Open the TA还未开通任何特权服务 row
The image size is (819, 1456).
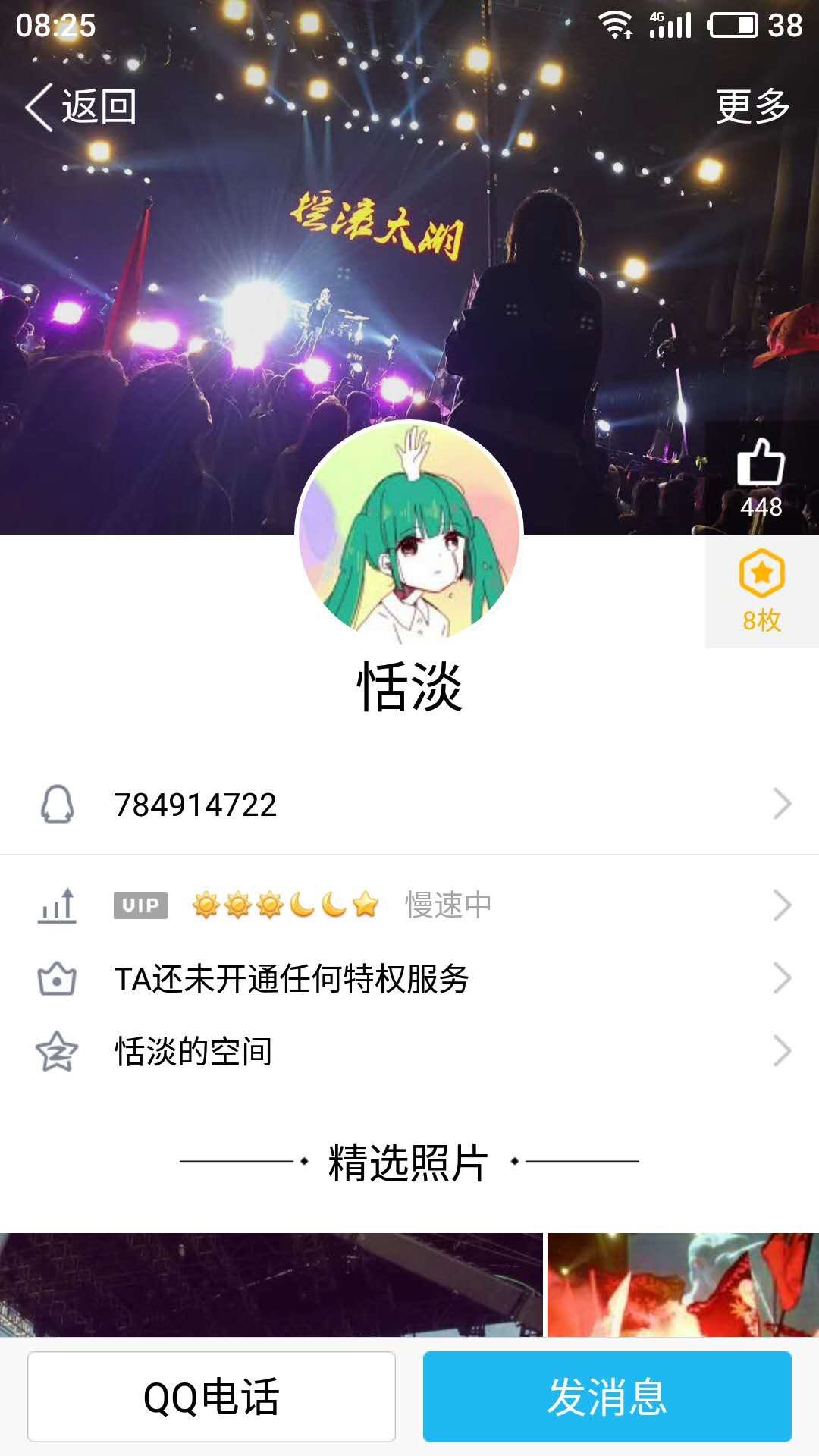click(409, 978)
